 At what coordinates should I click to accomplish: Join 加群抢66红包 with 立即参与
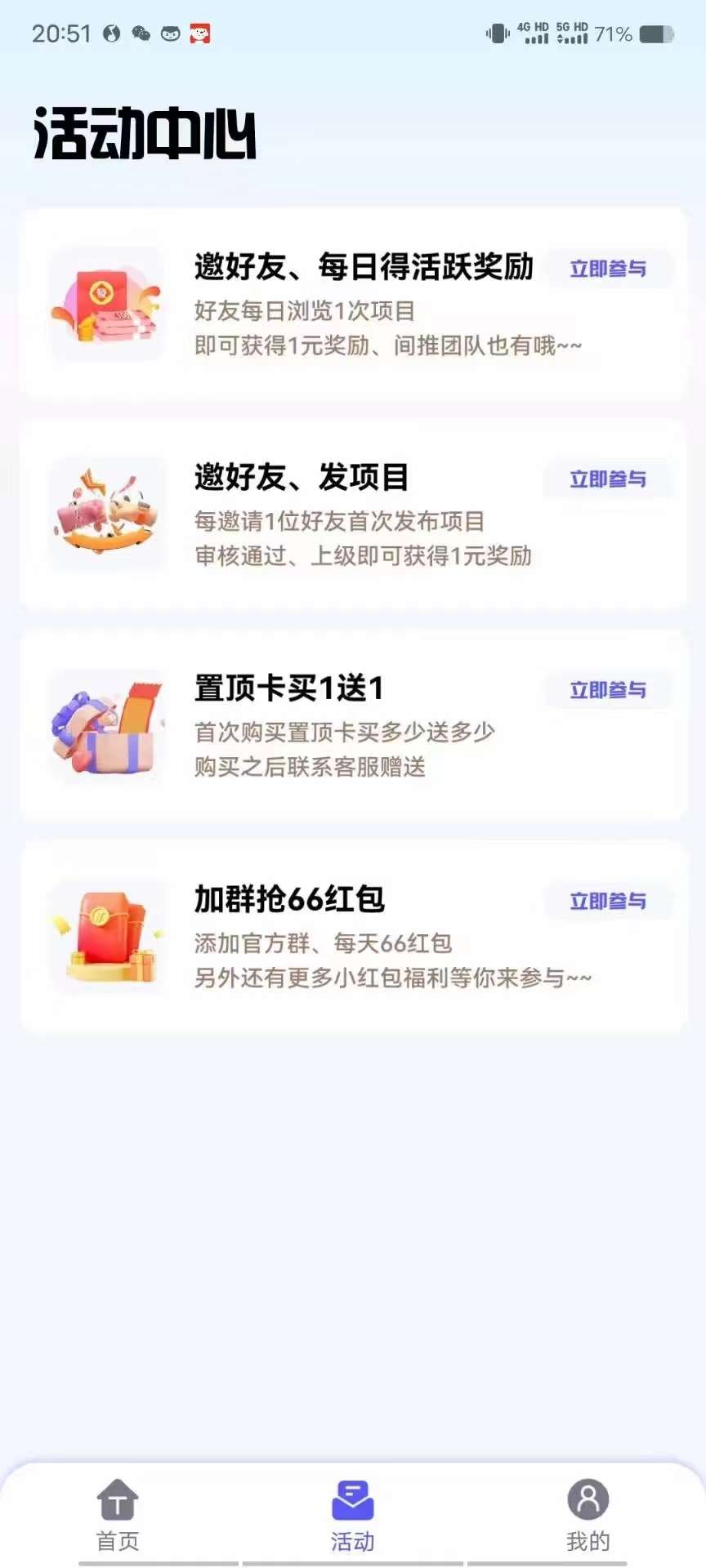(x=608, y=901)
